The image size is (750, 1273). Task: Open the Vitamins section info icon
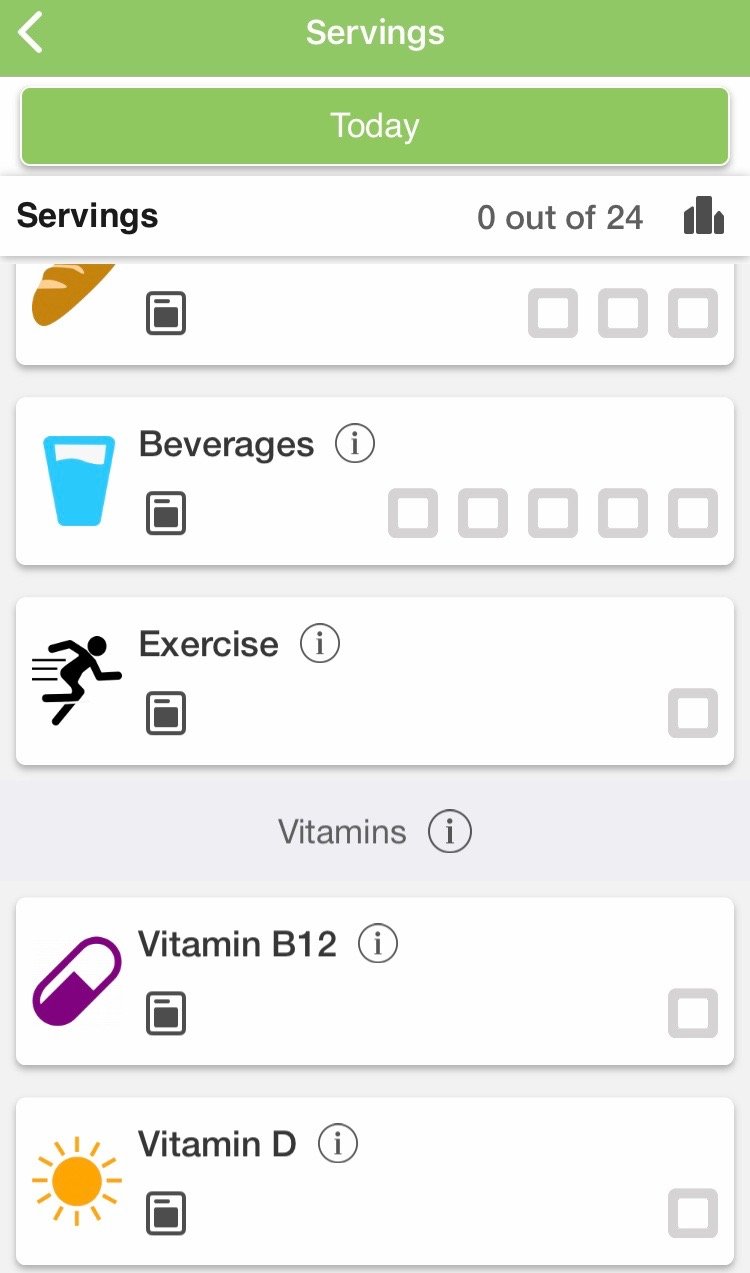click(449, 832)
